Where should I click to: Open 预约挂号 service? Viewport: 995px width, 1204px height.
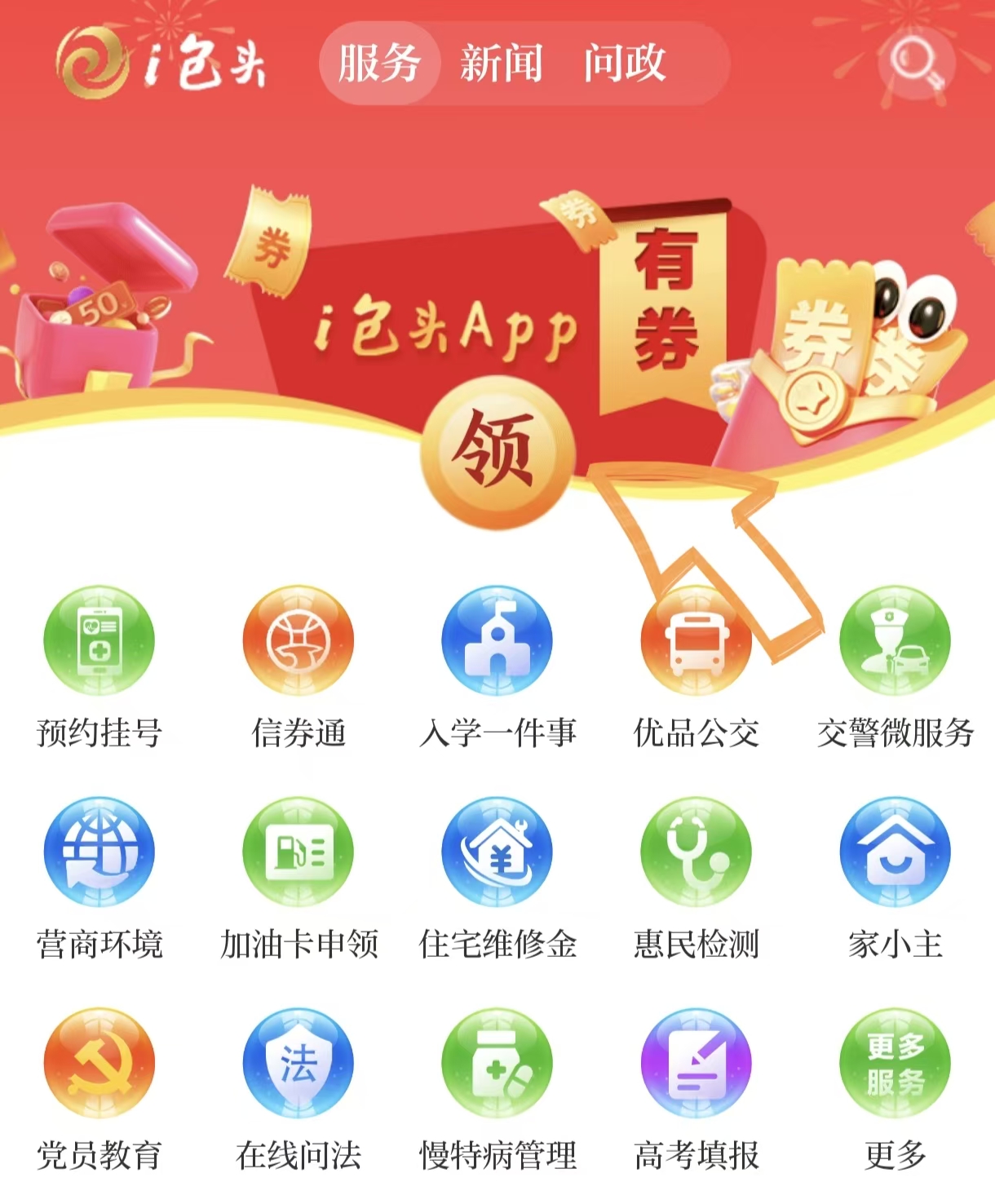point(99,641)
